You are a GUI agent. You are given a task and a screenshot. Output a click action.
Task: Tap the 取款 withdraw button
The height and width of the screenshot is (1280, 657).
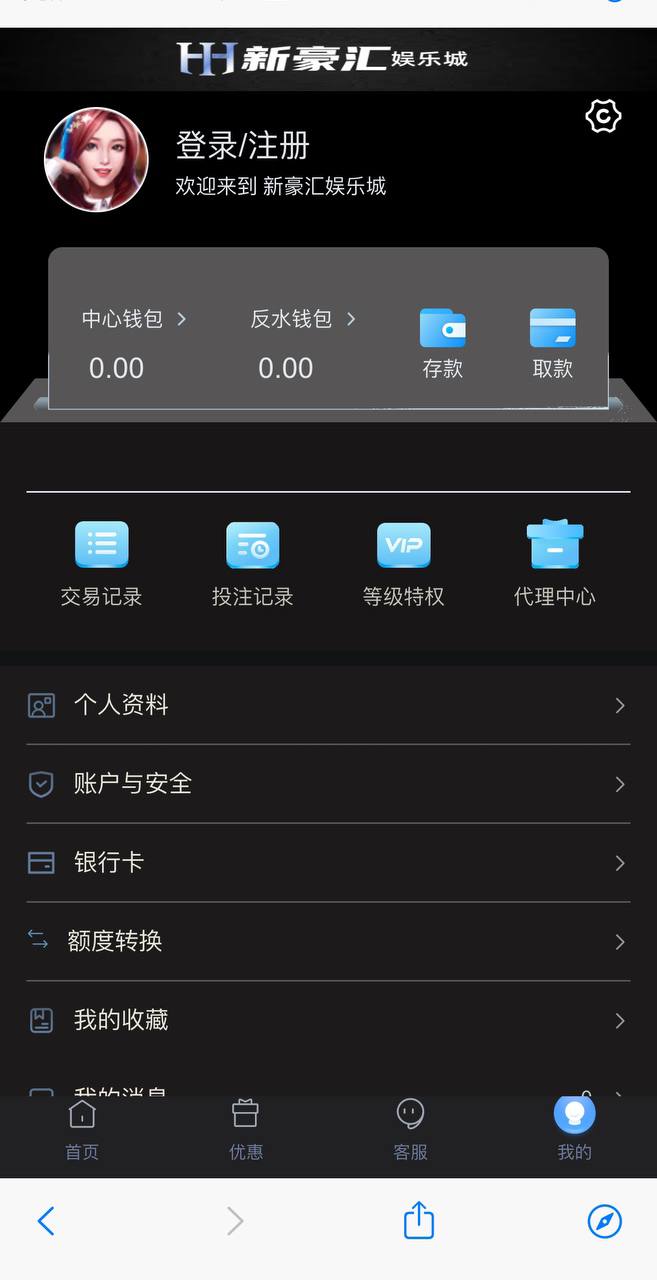pyautogui.click(x=552, y=343)
